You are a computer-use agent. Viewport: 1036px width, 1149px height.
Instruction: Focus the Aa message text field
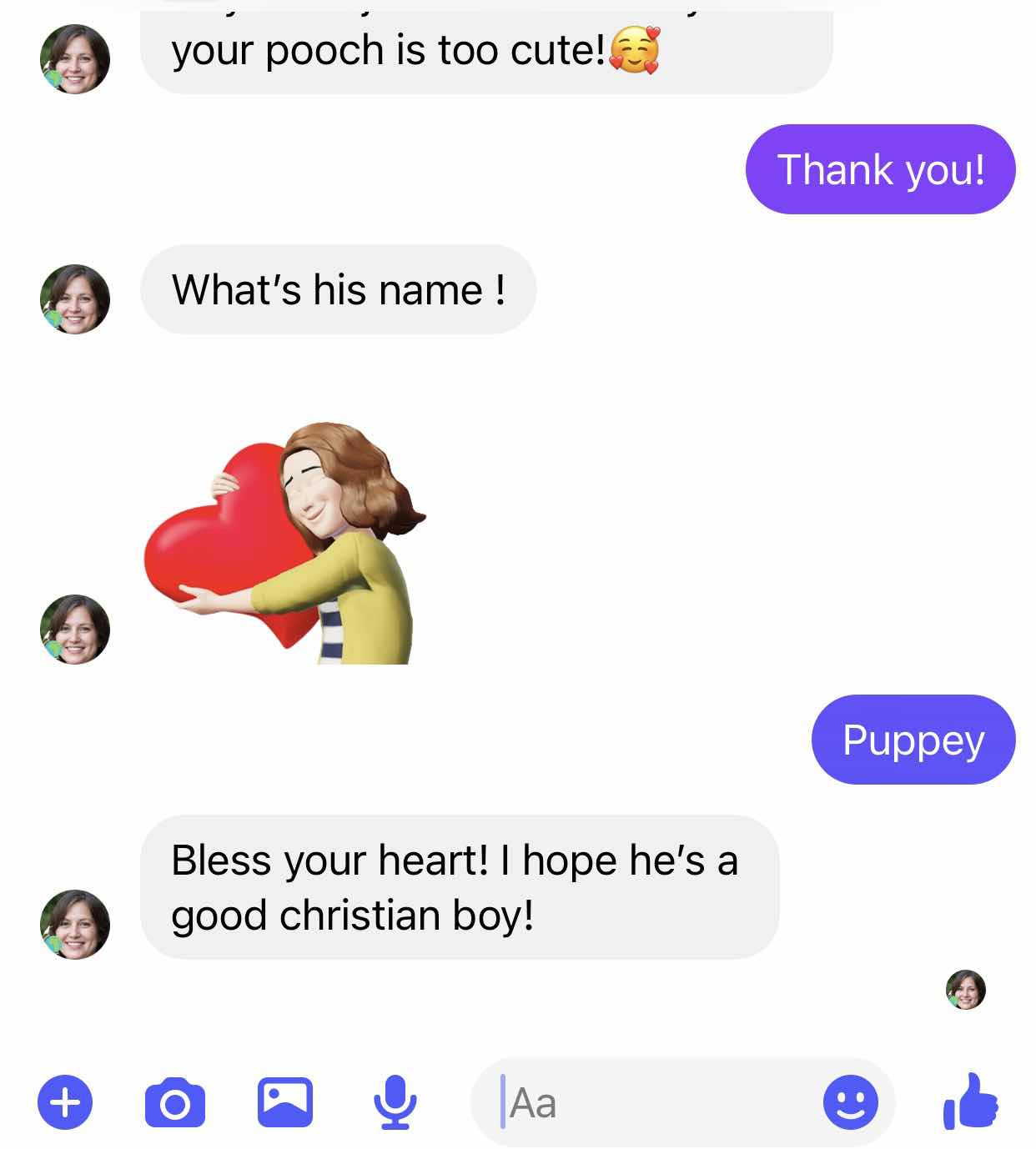[651, 1102]
